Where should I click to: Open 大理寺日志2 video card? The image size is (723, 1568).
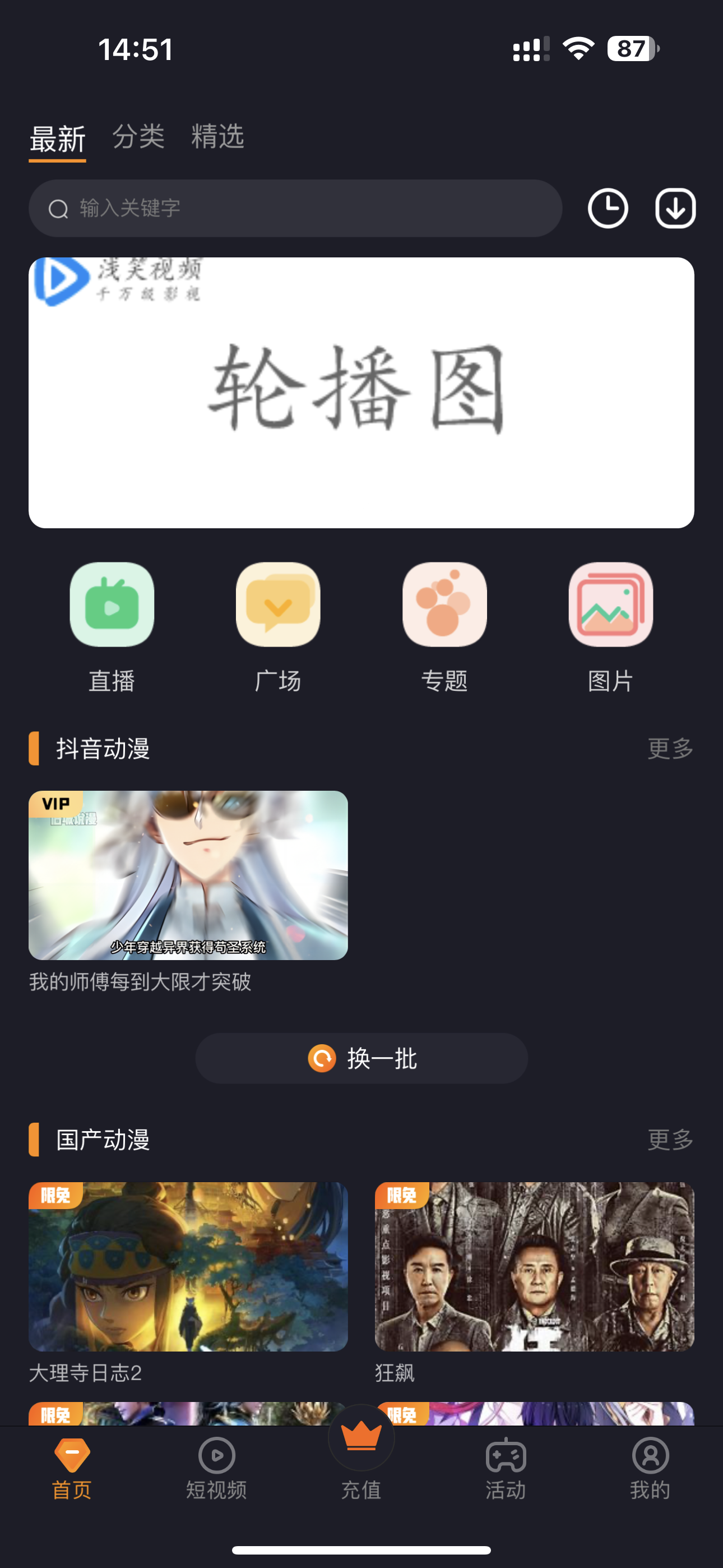point(188,1266)
